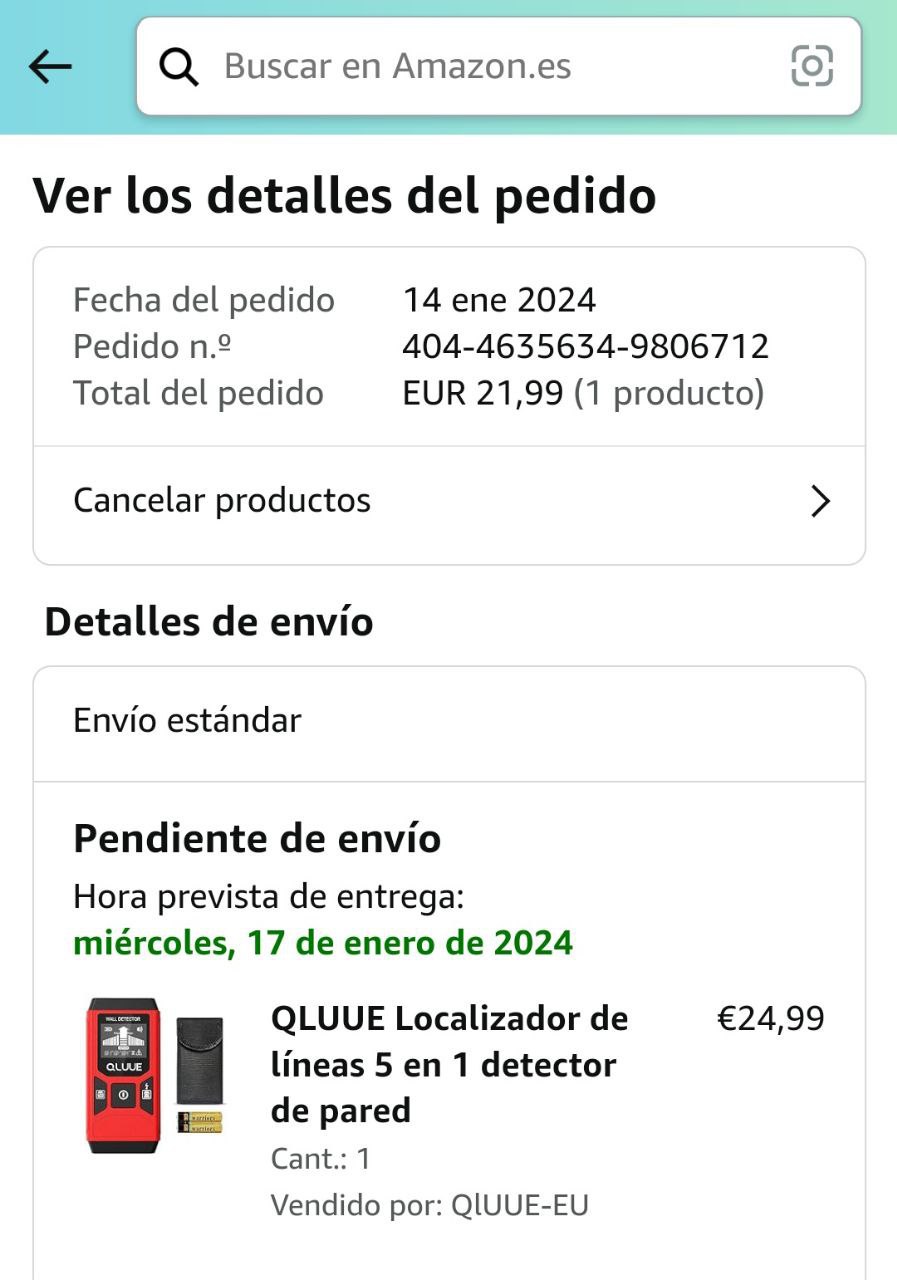Image resolution: width=897 pixels, height=1280 pixels.
Task: Open the QLUUE Localizador de líneas product title
Action: 449,1064
